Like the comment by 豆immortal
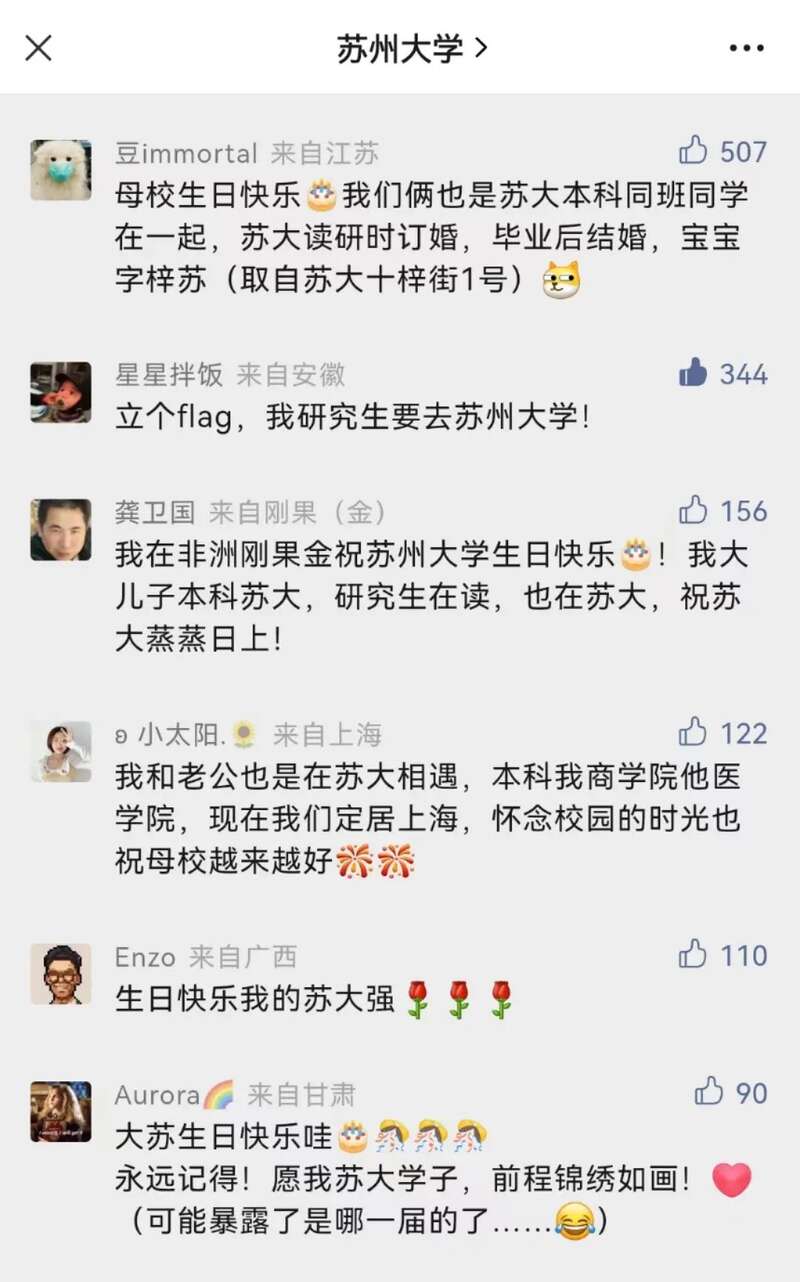The width and height of the screenshot is (800, 1282). (693, 151)
